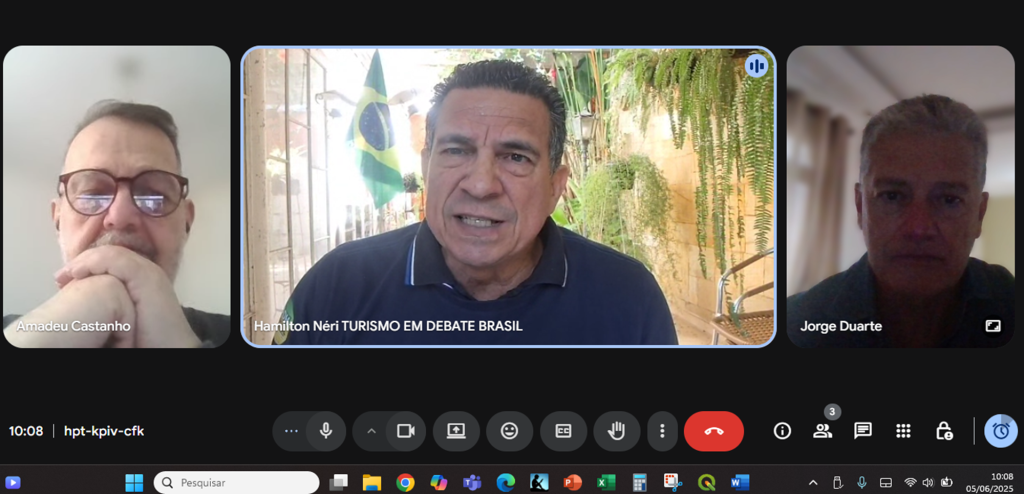Select Jorge Duarte's video tile
Image resolution: width=1024 pixels, height=494 pixels.
point(900,197)
